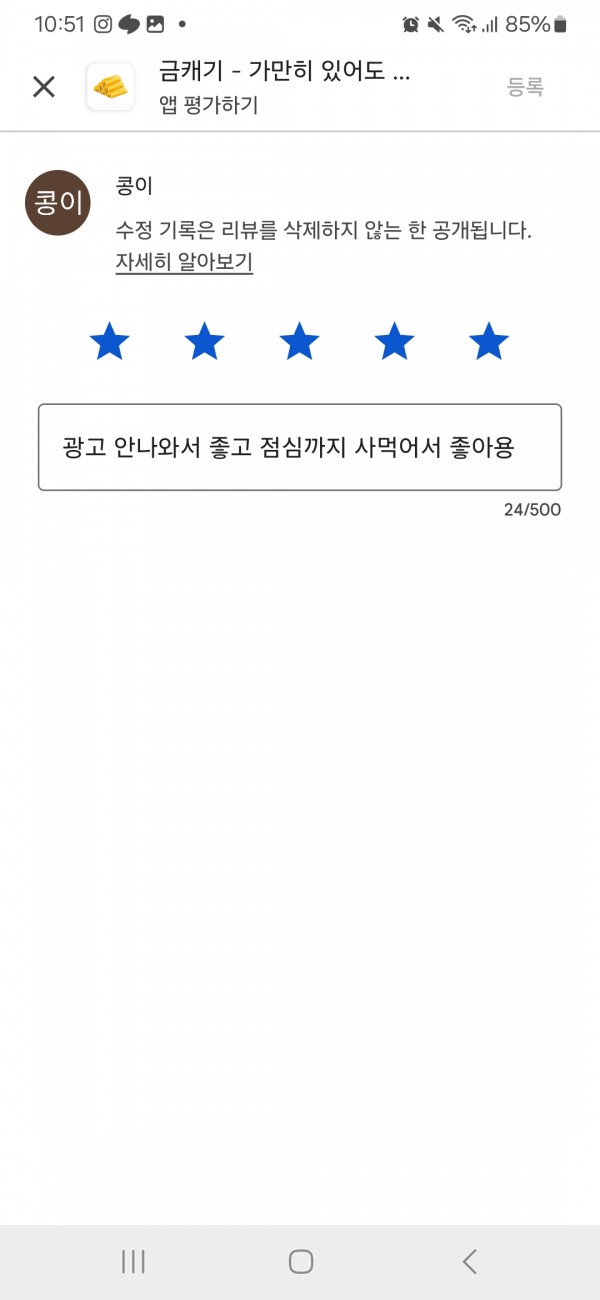The height and width of the screenshot is (1300, 600).
Task: Open recent apps from navigation bar
Action: [133, 1262]
